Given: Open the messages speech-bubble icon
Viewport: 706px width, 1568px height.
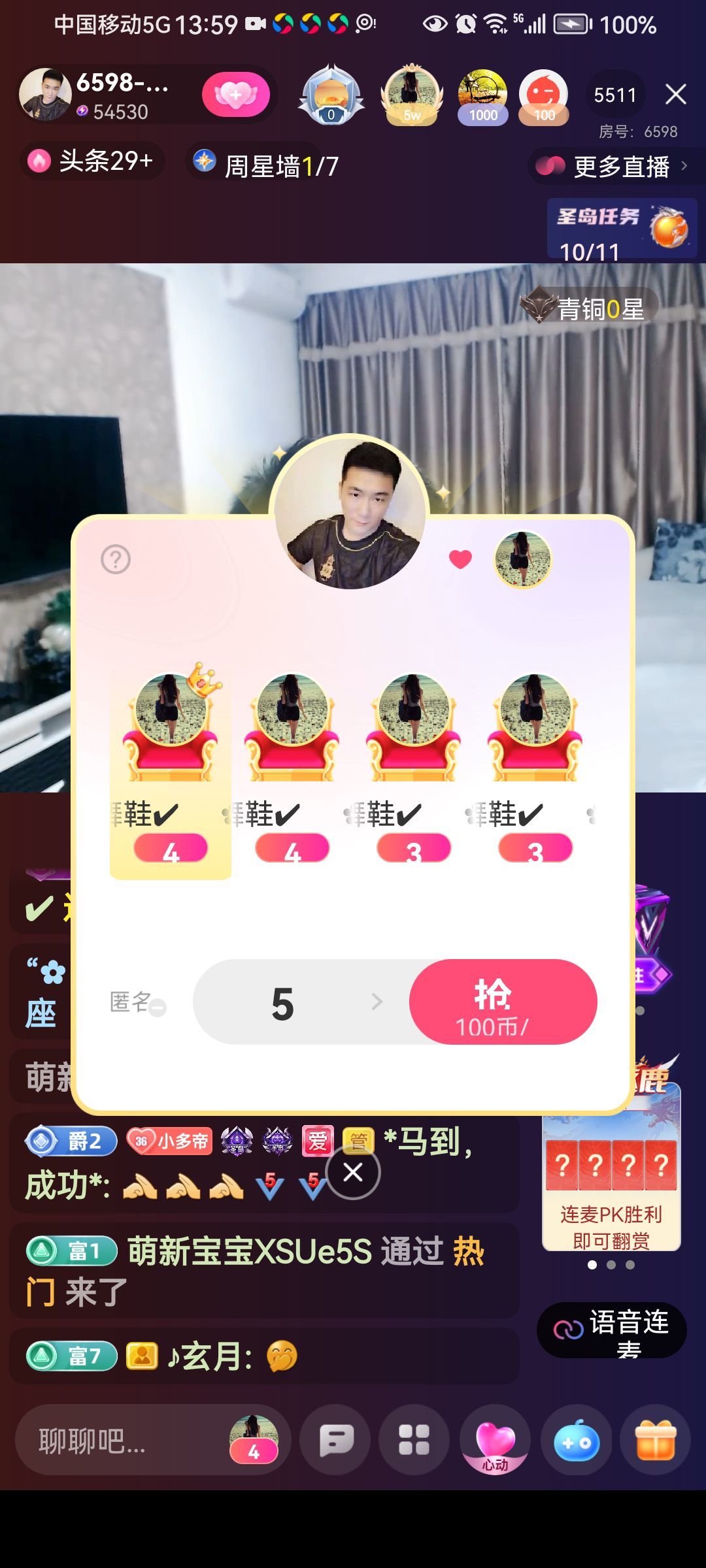Looking at the screenshot, I should coord(335,1440).
